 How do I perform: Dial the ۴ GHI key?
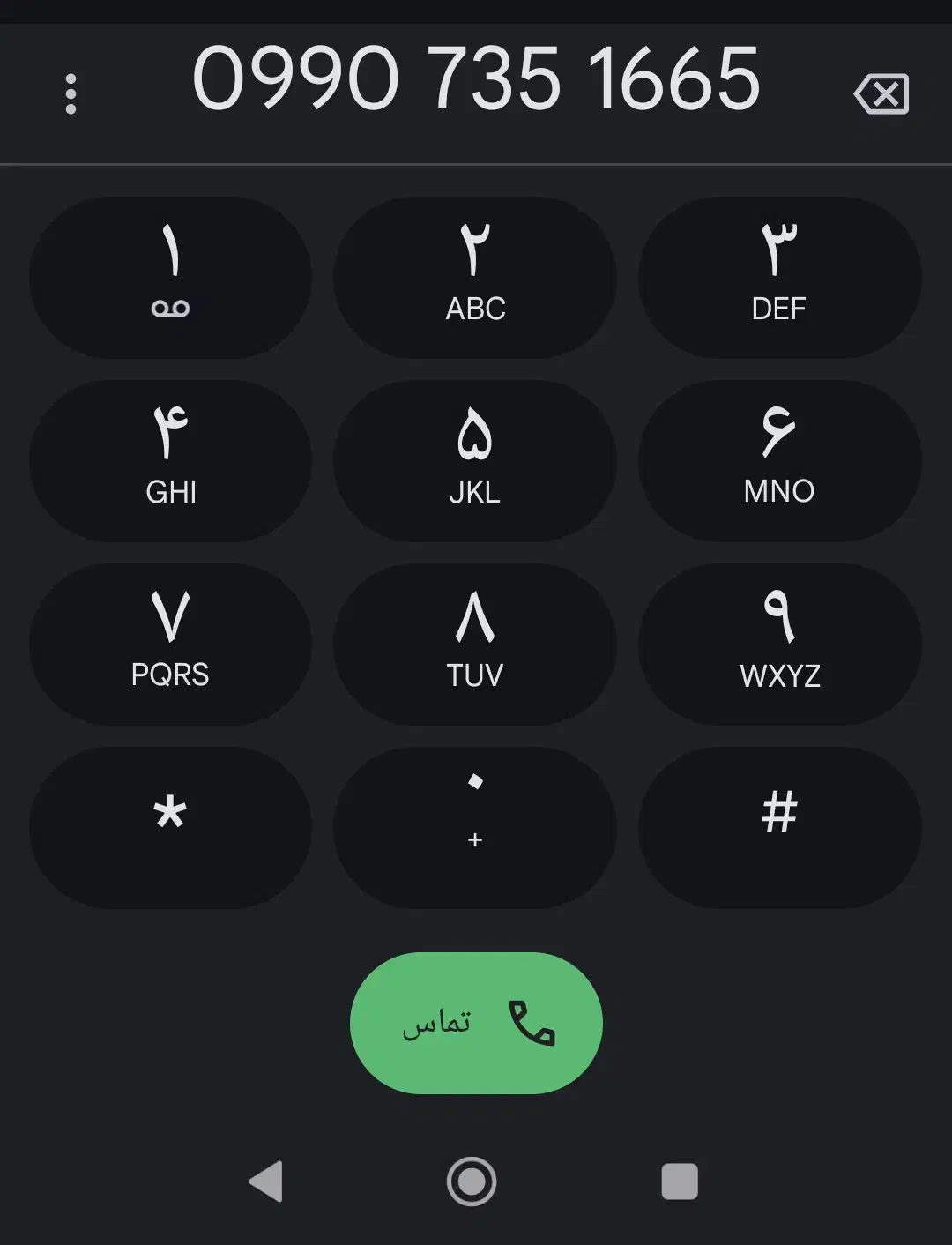[170, 460]
